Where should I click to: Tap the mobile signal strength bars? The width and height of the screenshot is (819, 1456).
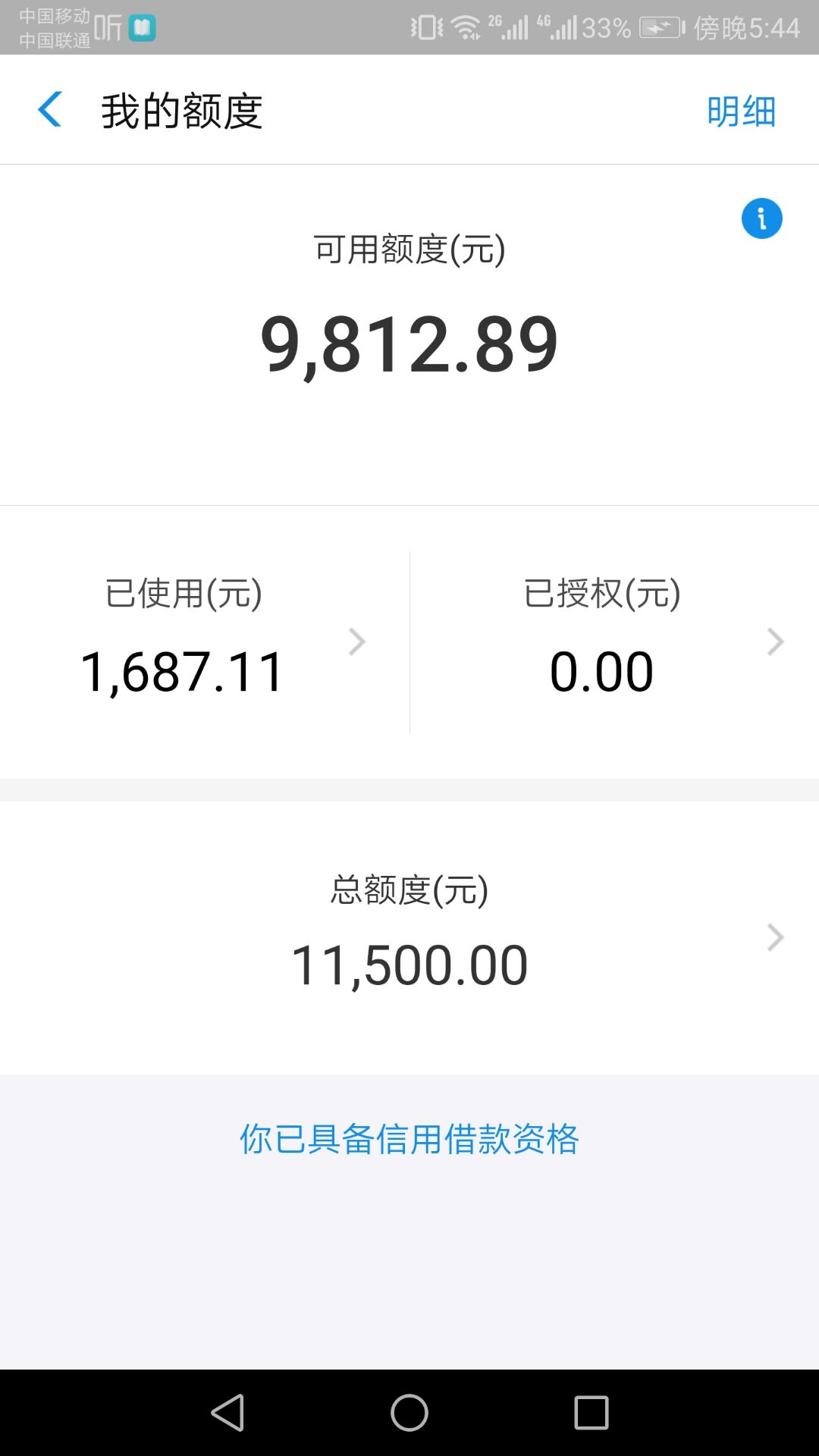[512, 25]
